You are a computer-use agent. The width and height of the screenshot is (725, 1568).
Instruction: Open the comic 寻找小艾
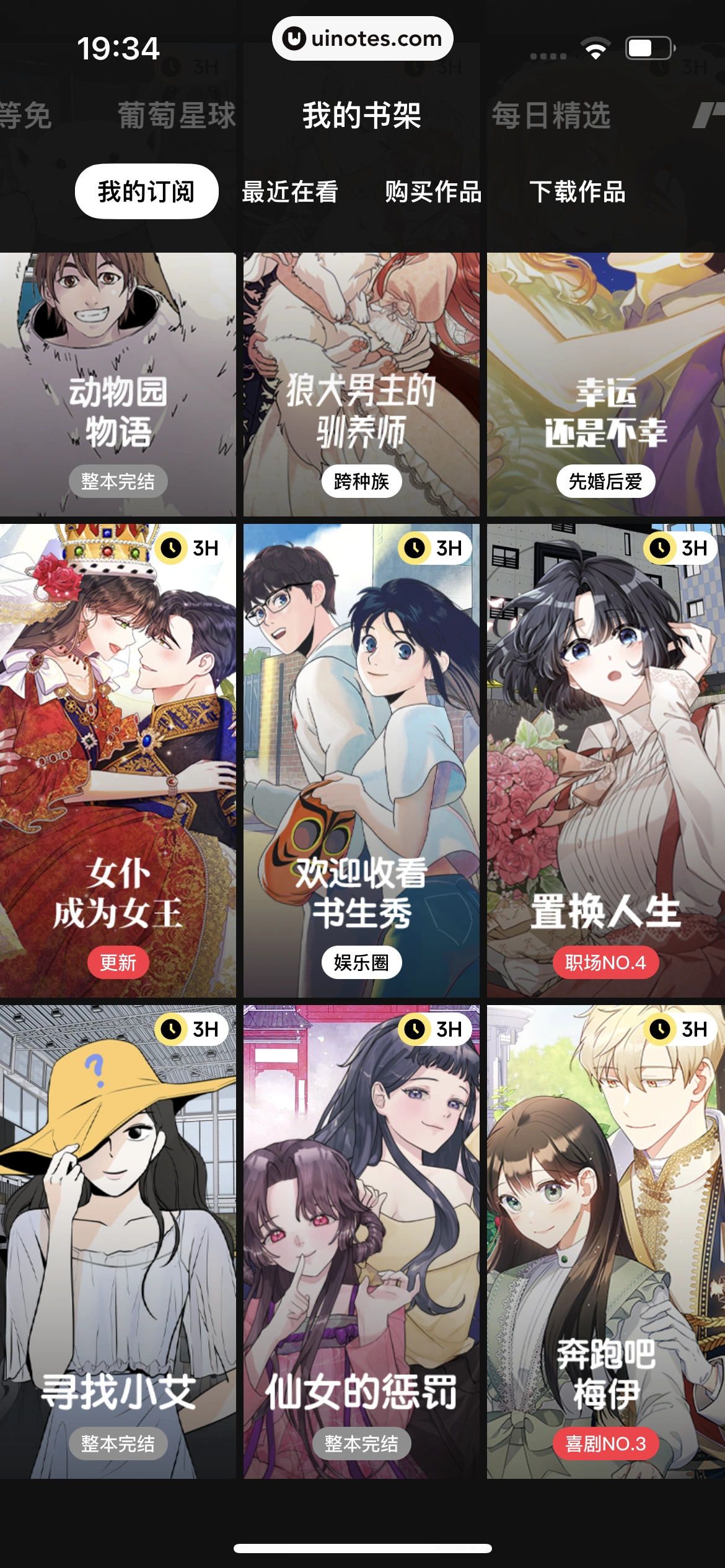click(x=118, y=1242)
